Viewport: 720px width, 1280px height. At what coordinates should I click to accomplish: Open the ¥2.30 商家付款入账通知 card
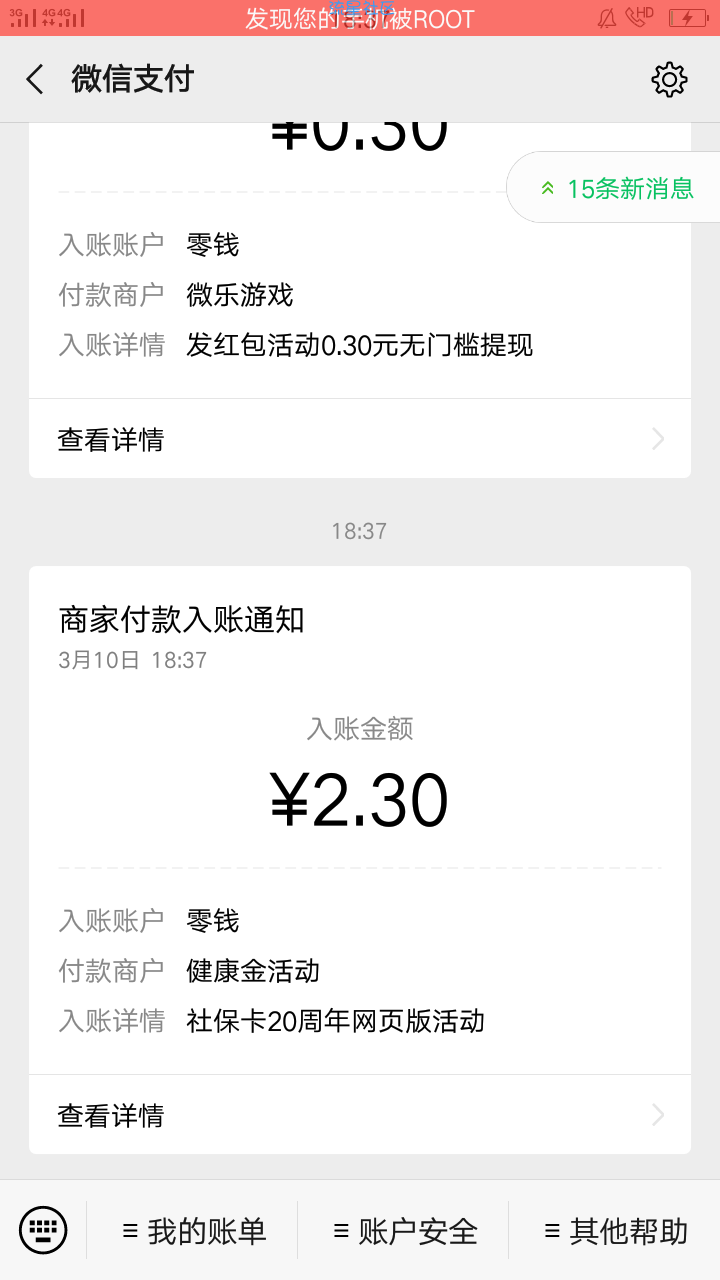pos(360,860)
